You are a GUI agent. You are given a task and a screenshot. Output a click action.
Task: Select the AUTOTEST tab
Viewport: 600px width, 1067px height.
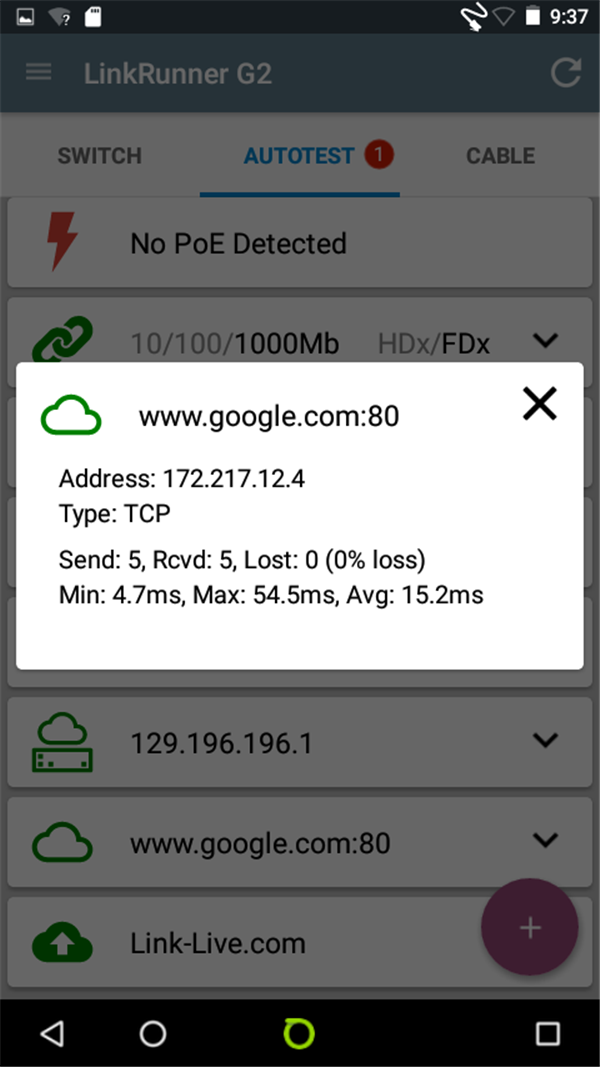point(300,156)
